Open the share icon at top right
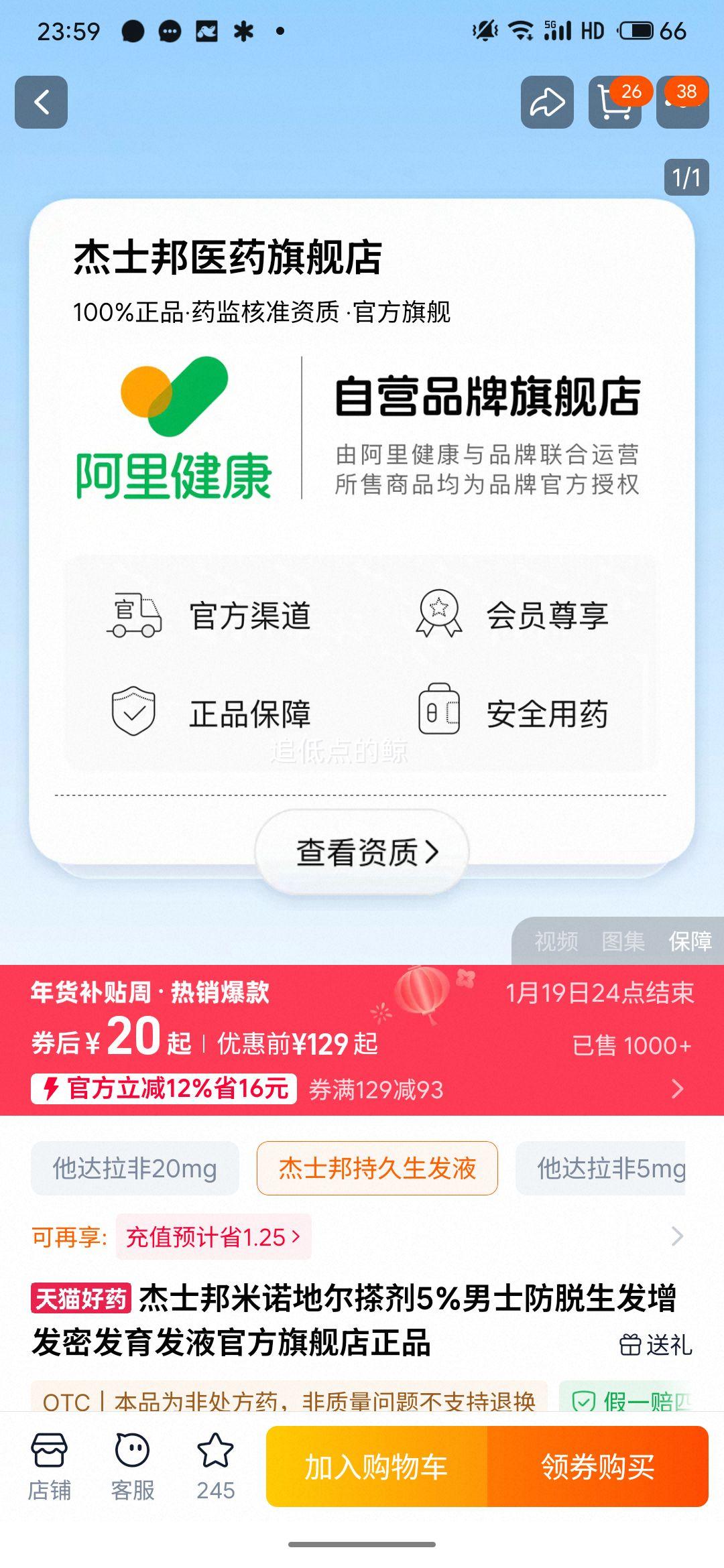Viewport: 724px width, 1568px height. pos(548,102)
